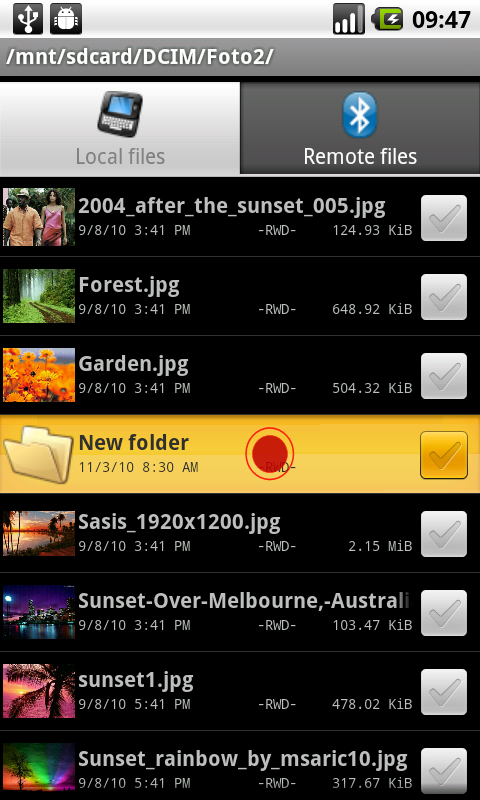This screenshot has height=800, width=480.
Task: Uncheck the New folder checkbox
Action: [x=444, y=455]
